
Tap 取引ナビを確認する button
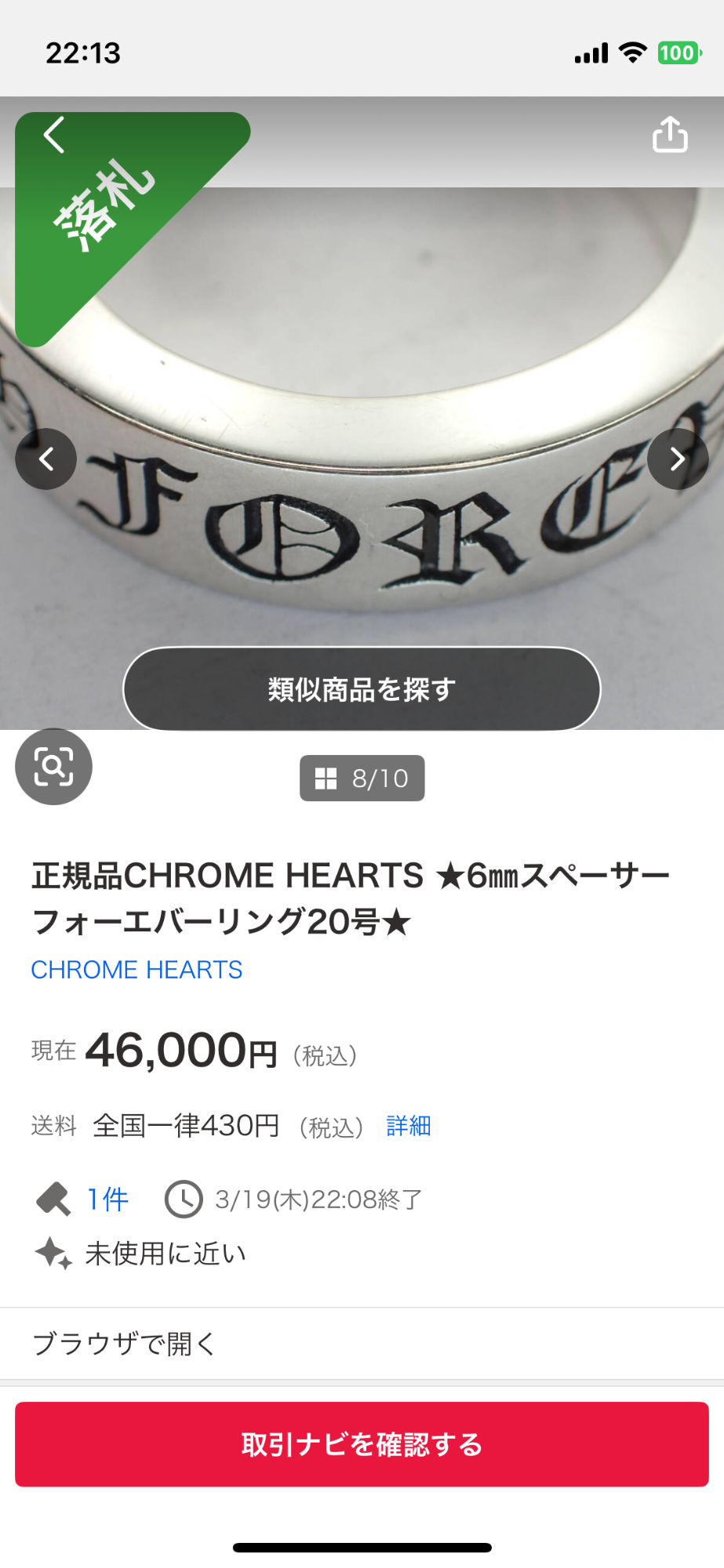[362, 1444]
